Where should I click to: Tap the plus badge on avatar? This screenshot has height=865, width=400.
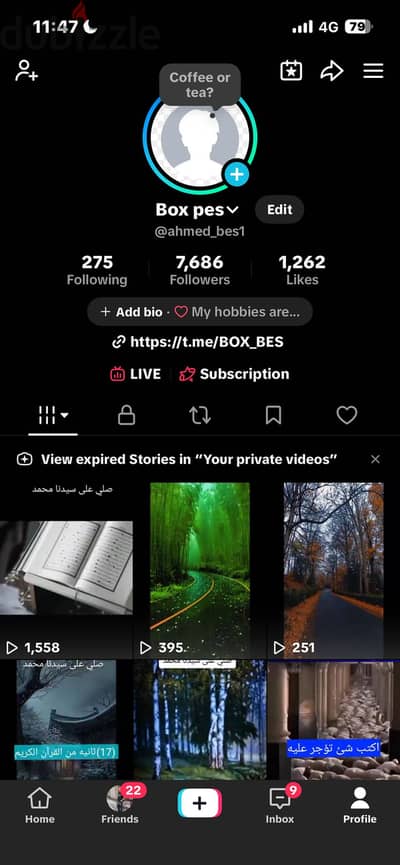[x=236, y=175]
